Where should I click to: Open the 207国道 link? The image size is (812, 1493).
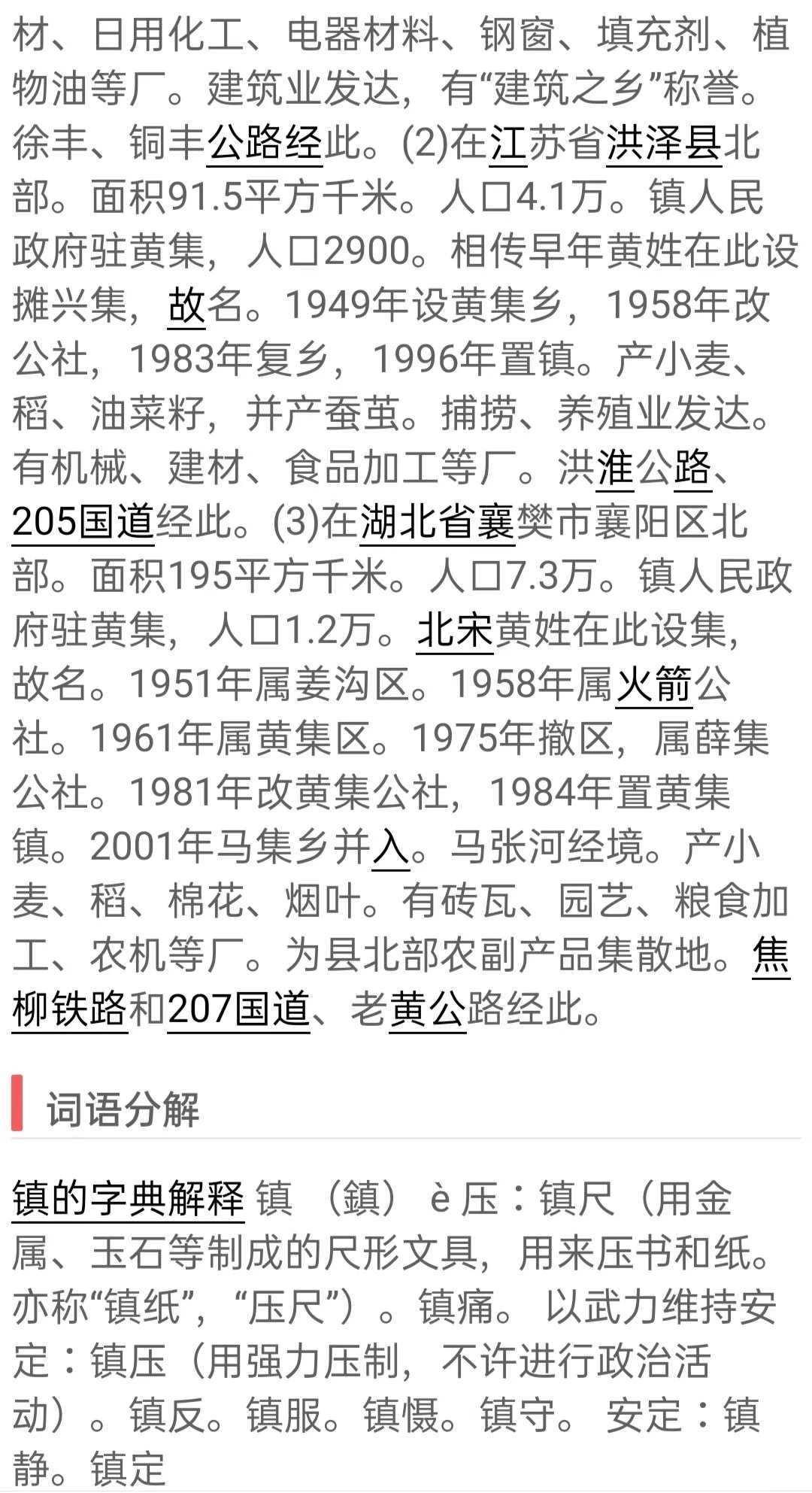239,1010
